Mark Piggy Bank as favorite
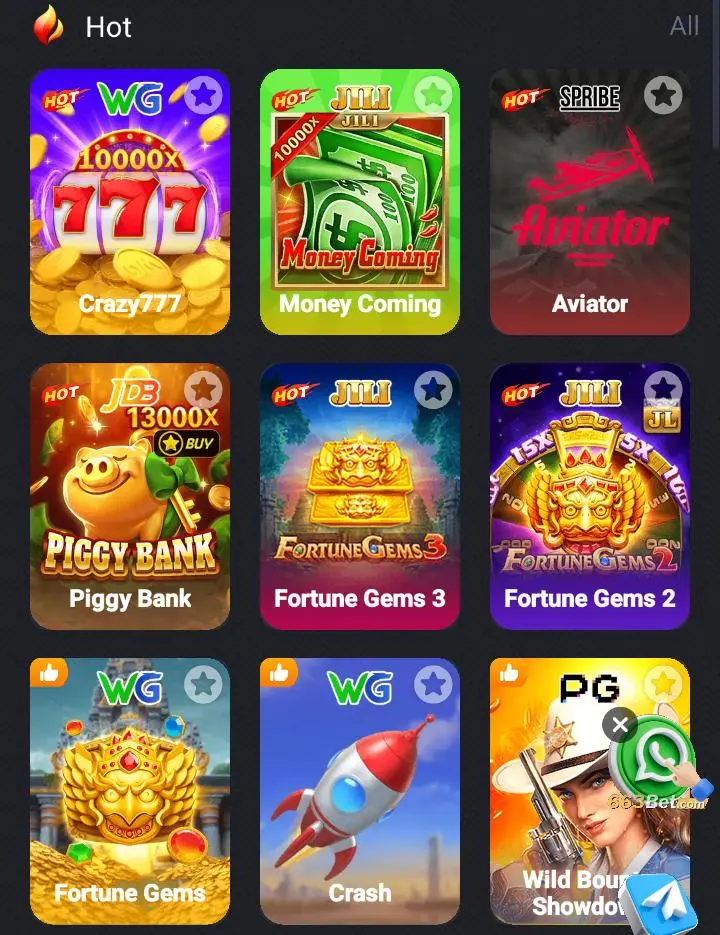The width and height of the screenshot is (720, 935). tap(203, 390)
